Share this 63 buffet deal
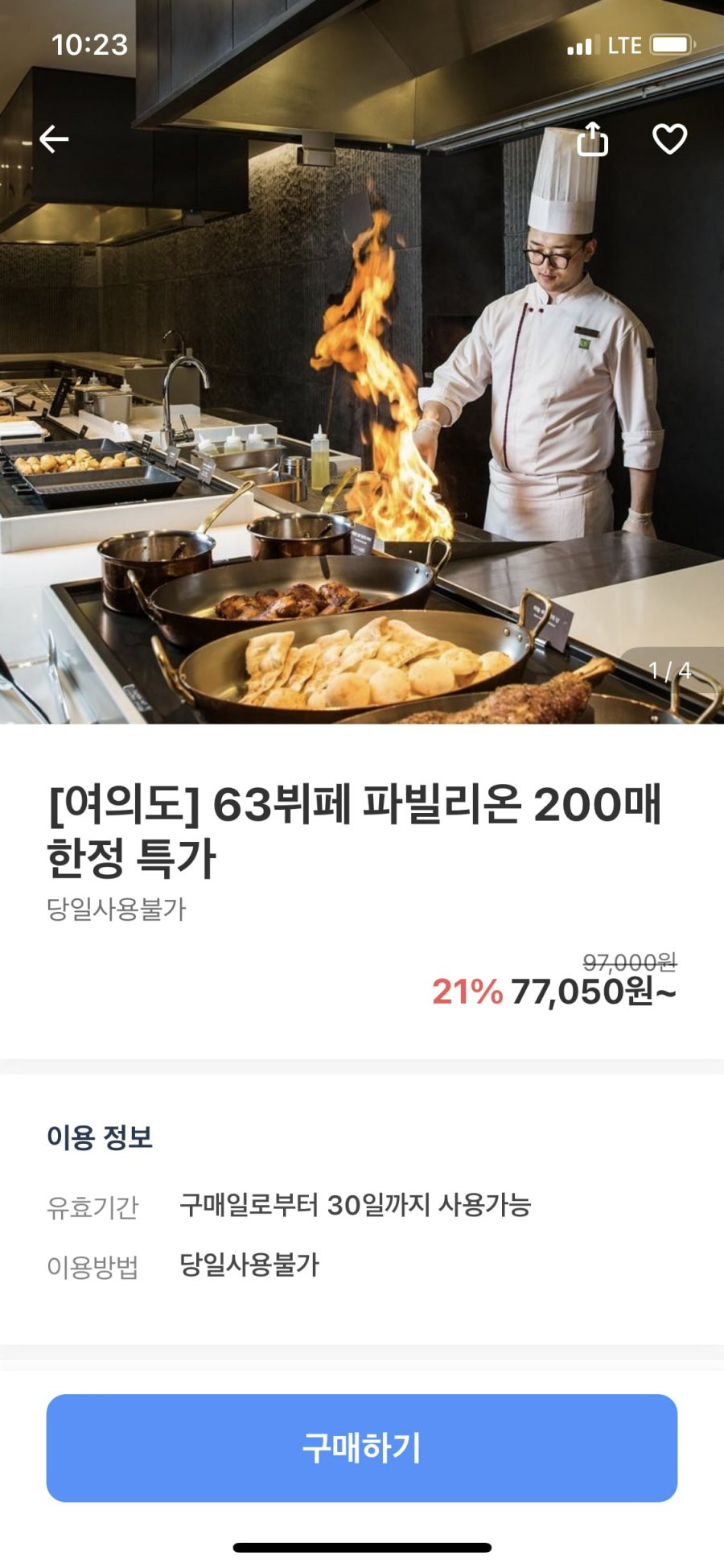The width and height of the screenshot is (724, 1568). (x=593, y=138)
